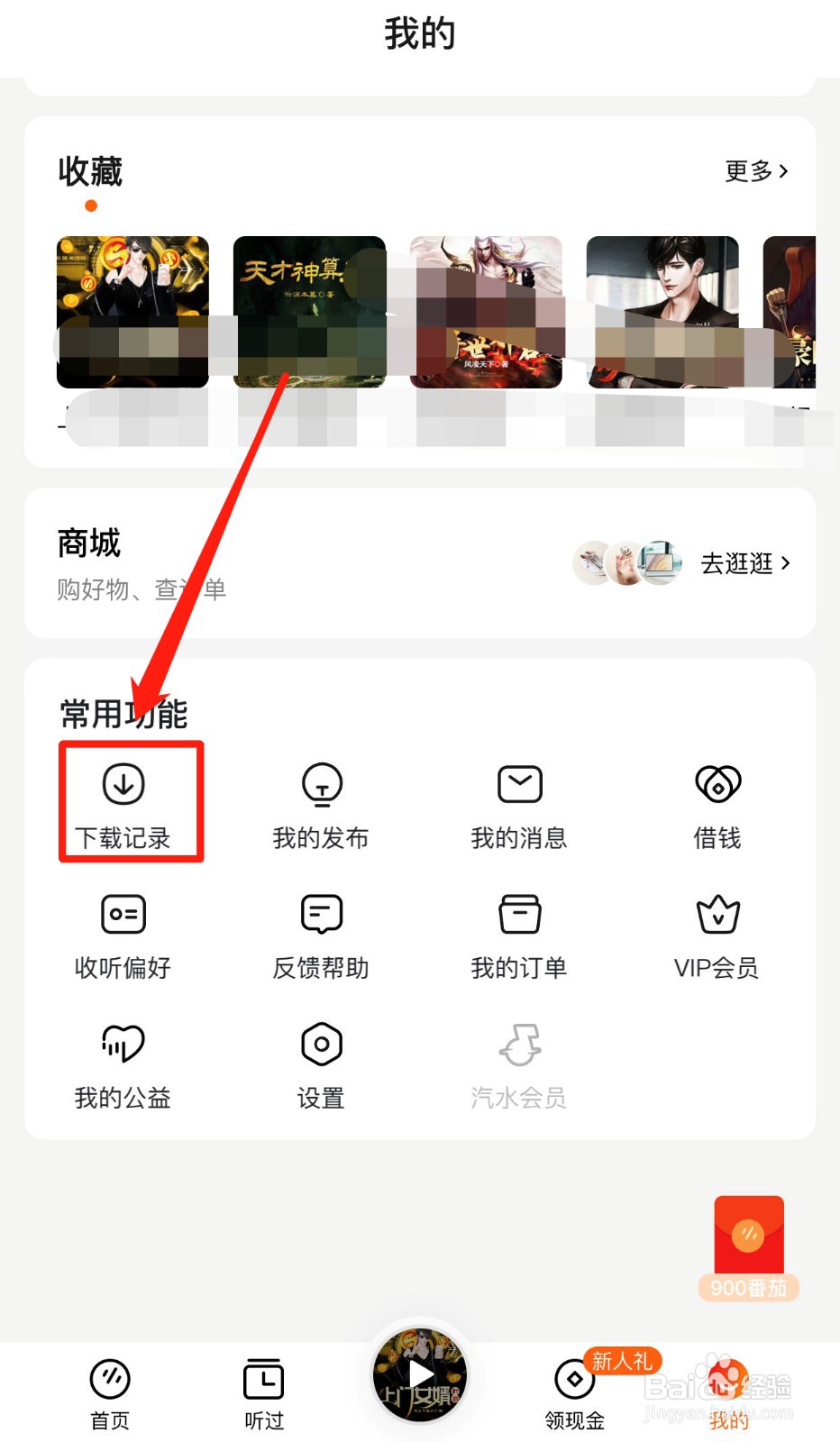This screenshot has width=840, height=1442.
Task: Tap the central play button
Action: coord(420,1374)
